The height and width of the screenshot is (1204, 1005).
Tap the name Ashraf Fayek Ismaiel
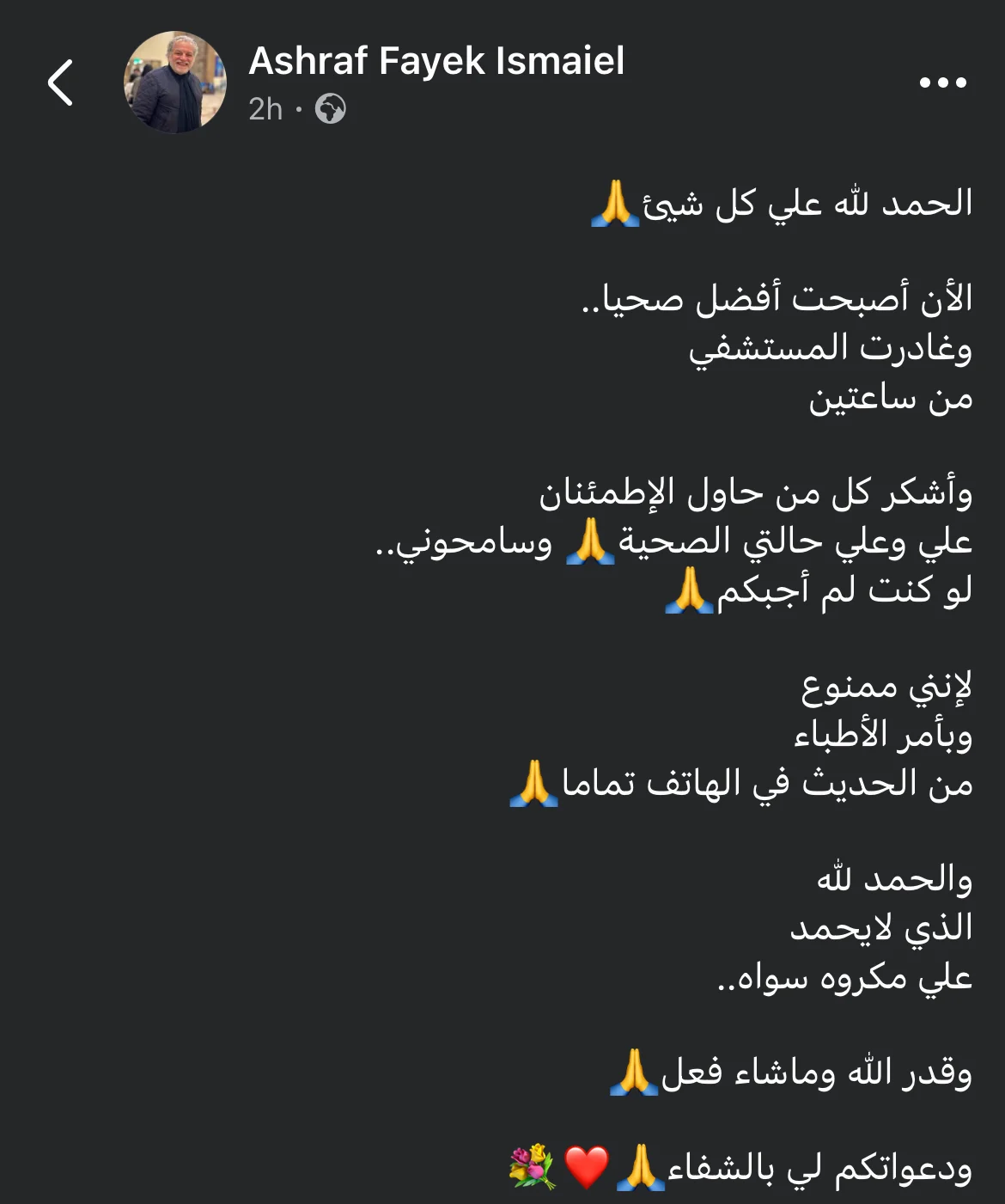[x=436, y=61]
